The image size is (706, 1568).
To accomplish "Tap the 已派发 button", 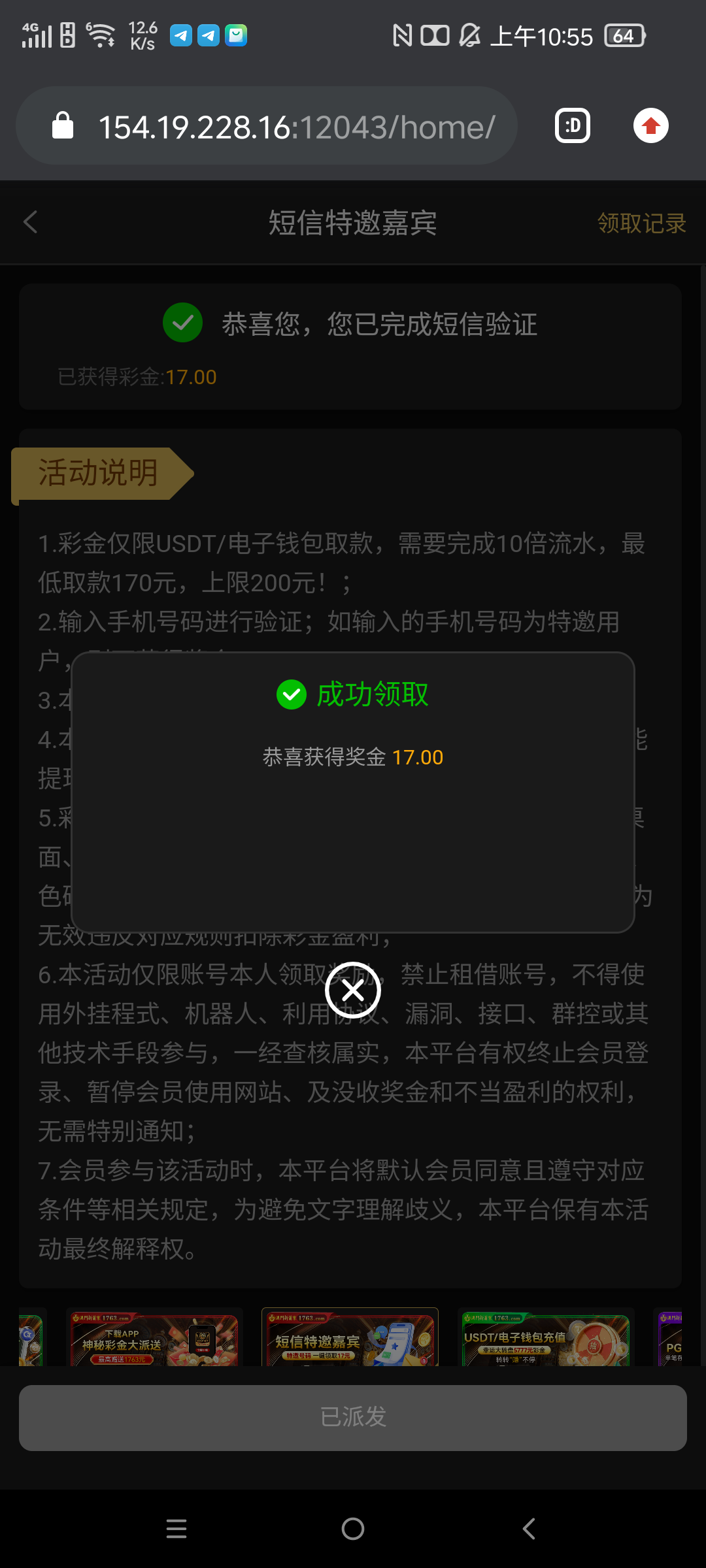I will tap(353, 1417).
